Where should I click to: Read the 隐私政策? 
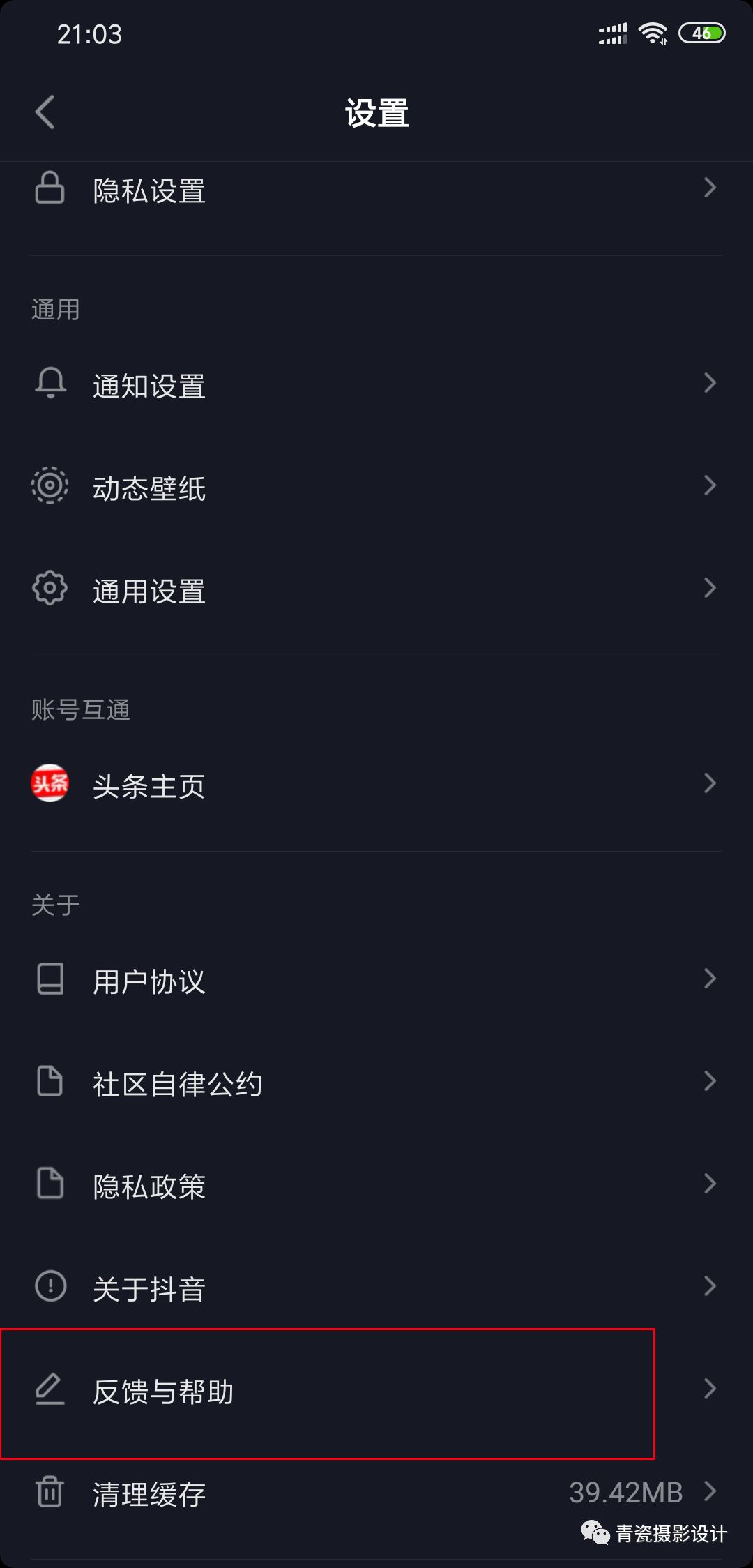click(x=376, y=1185)
